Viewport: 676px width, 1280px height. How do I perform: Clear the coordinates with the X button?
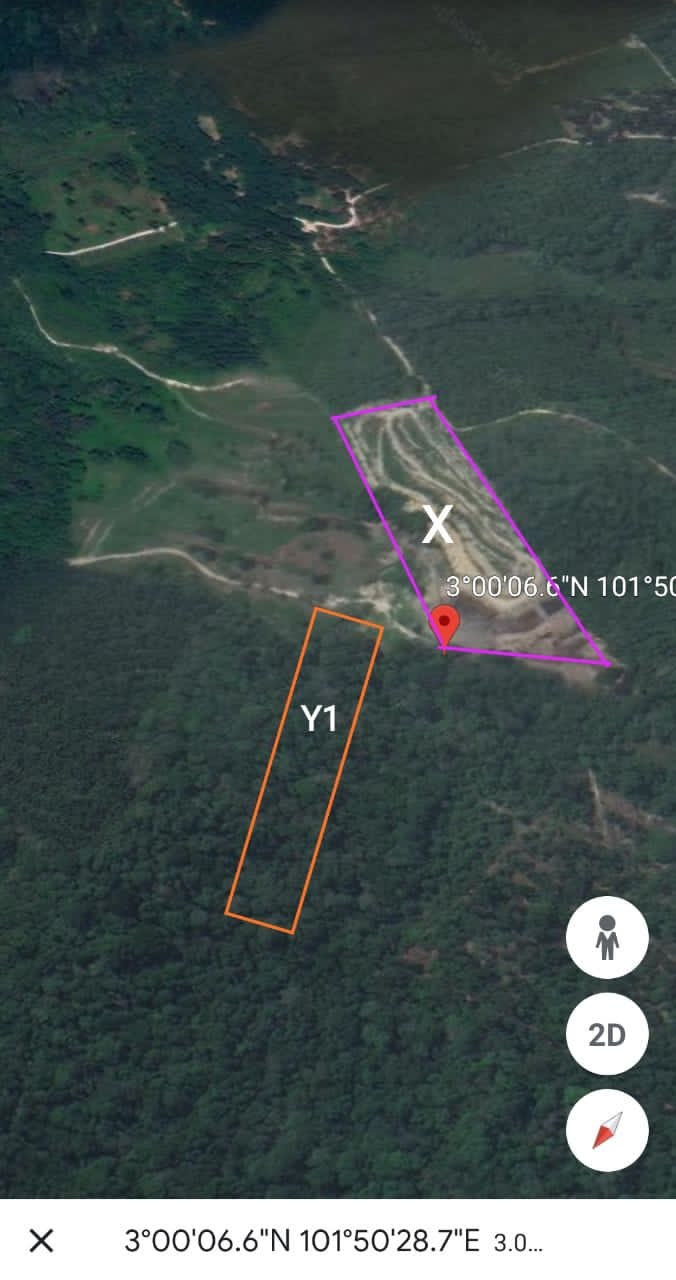[41, 1241]
